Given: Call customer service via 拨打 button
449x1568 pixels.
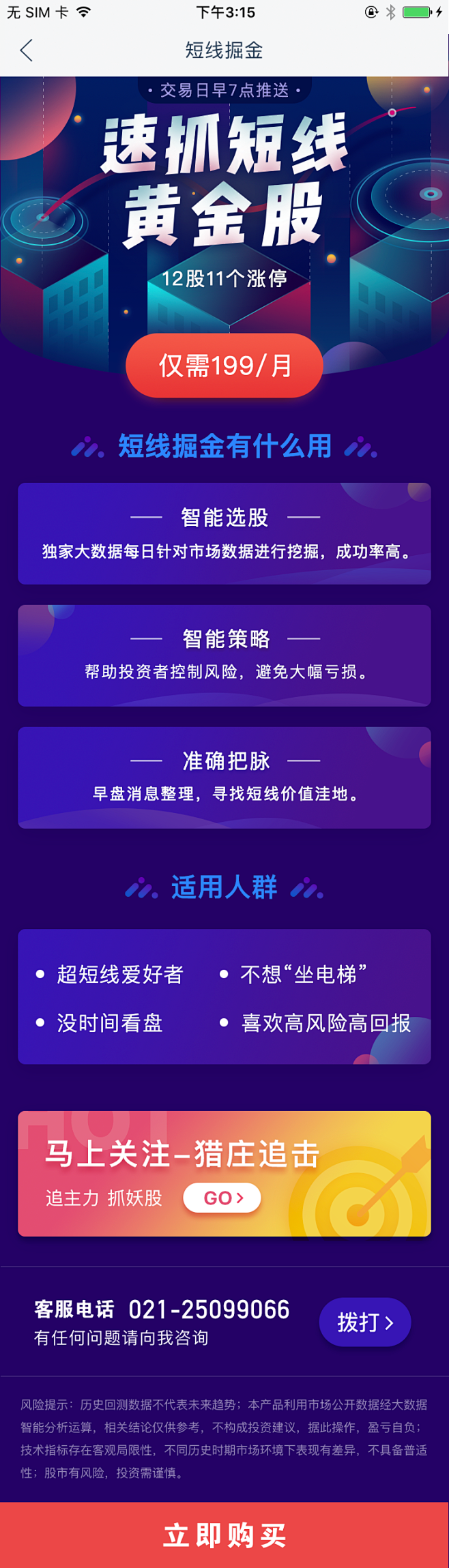Looking at the screenshot, I should [364, 1322].
